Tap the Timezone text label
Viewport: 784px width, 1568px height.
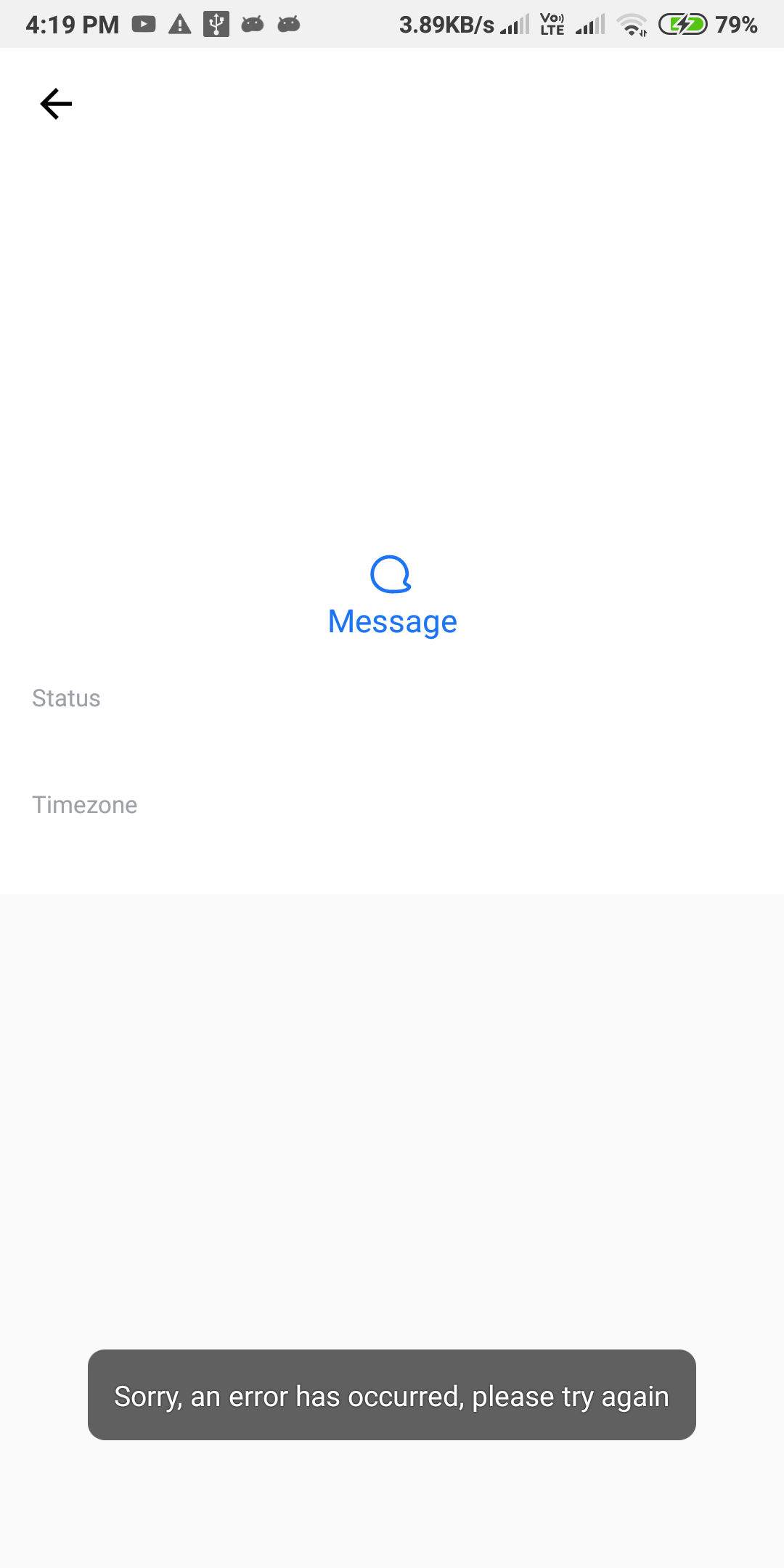84,804
